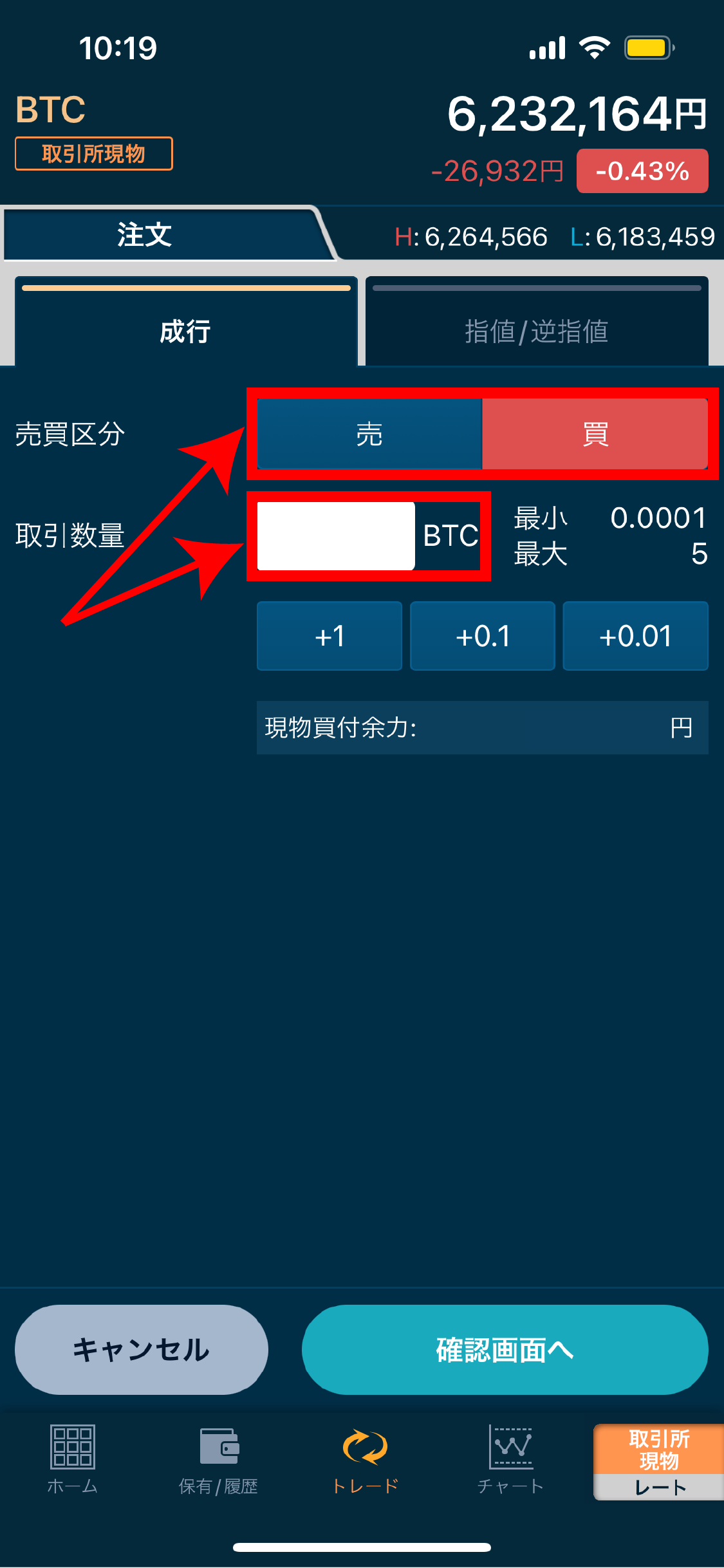
Task: Switch to the 成行 market order tab
Action: click(x=185, y=330)
